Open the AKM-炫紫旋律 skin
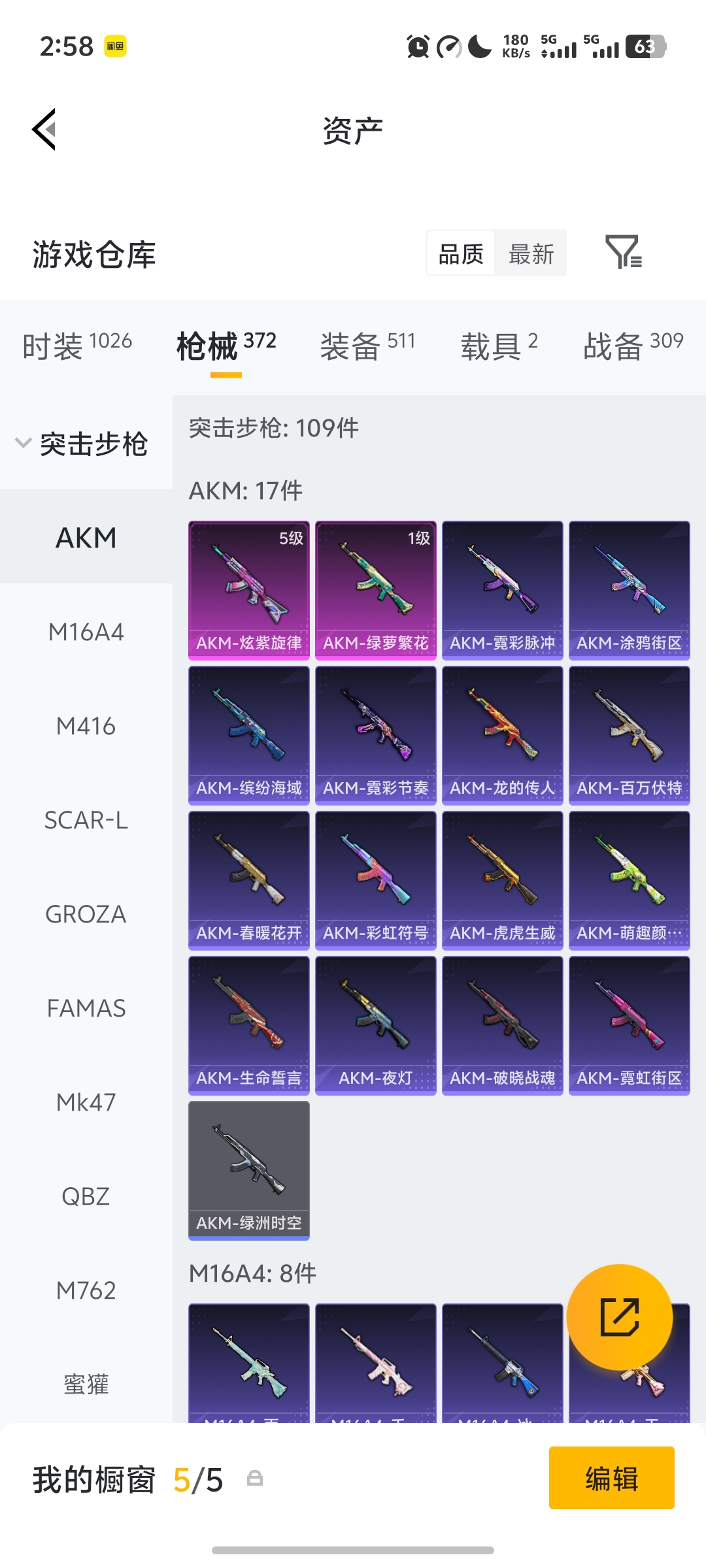Image resolution: width=706 pixels, height=1568 pixels. point(248,590)
